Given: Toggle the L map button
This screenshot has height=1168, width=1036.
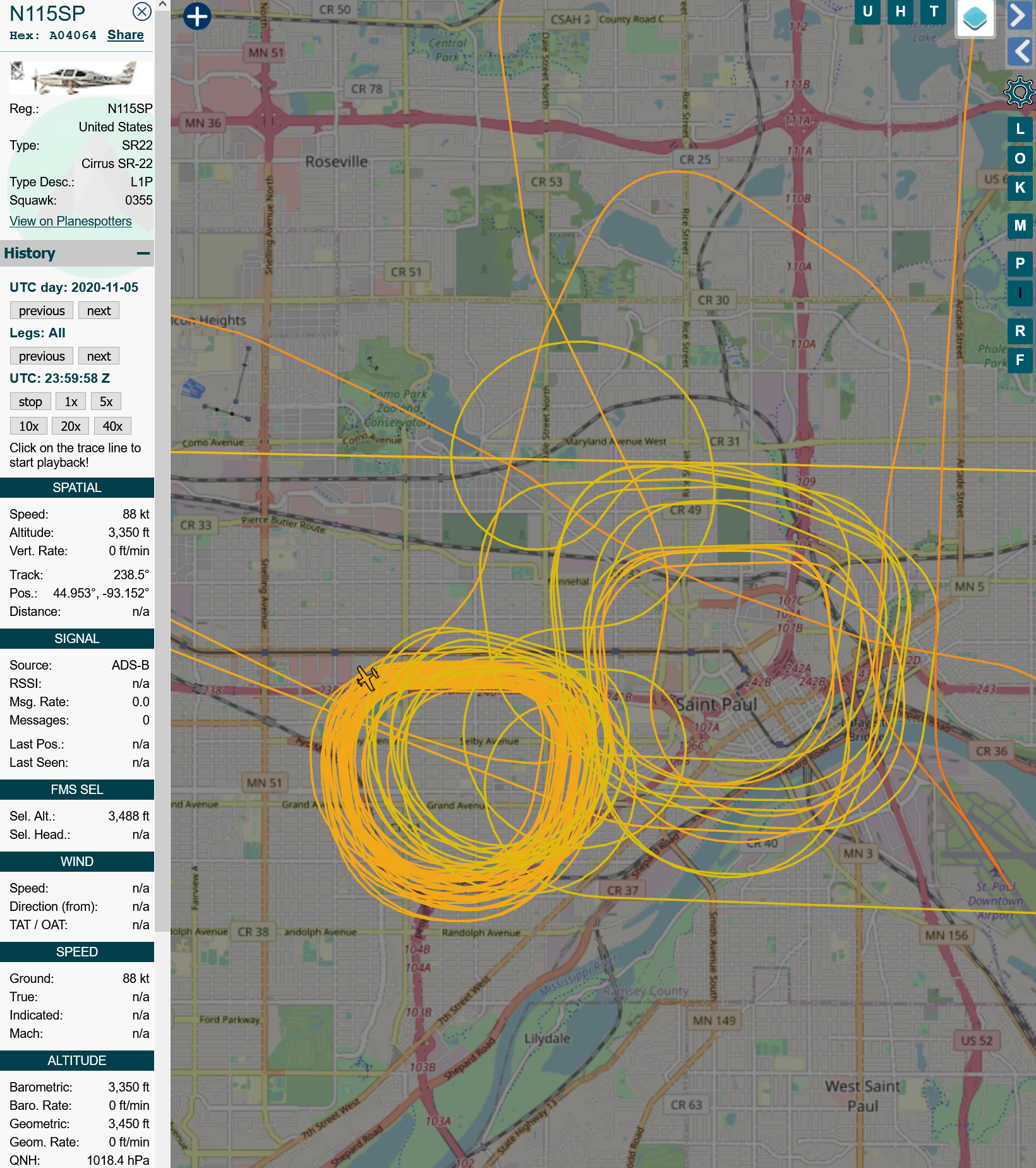Looking at the screenshot, I should click(x=1020, y=129).
